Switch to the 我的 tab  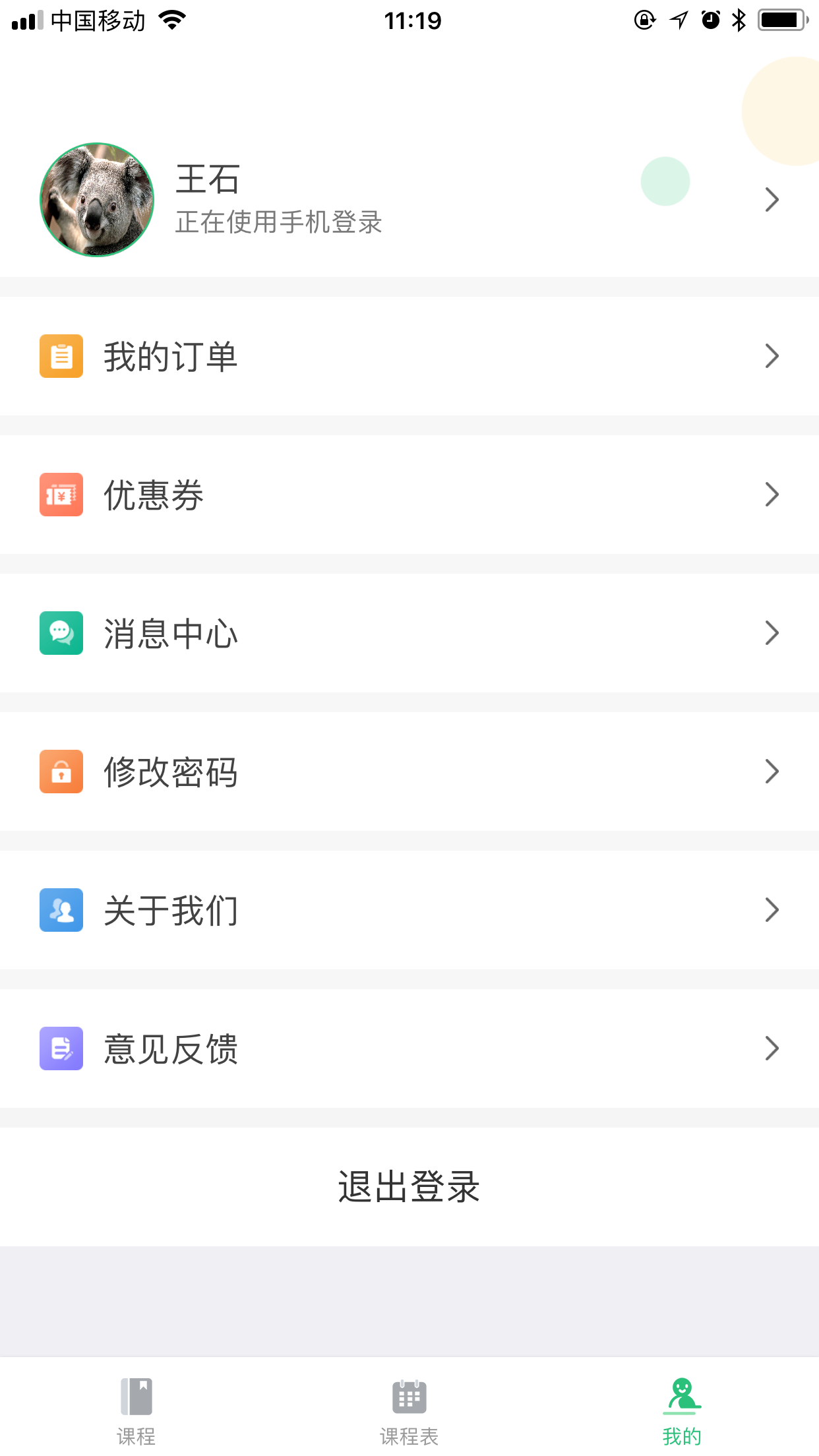(x=682, y=1411)
